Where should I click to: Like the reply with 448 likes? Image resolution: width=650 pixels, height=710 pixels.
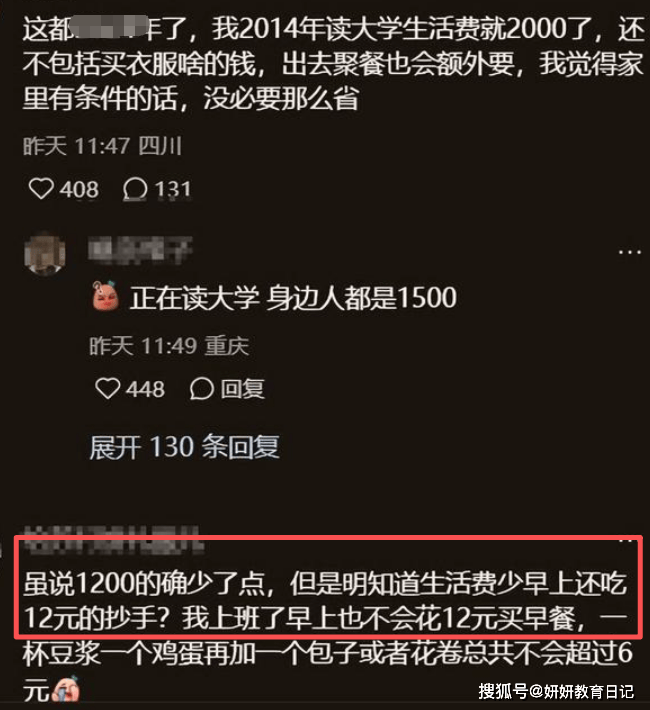pyautogui.click(x=106, y=388)
